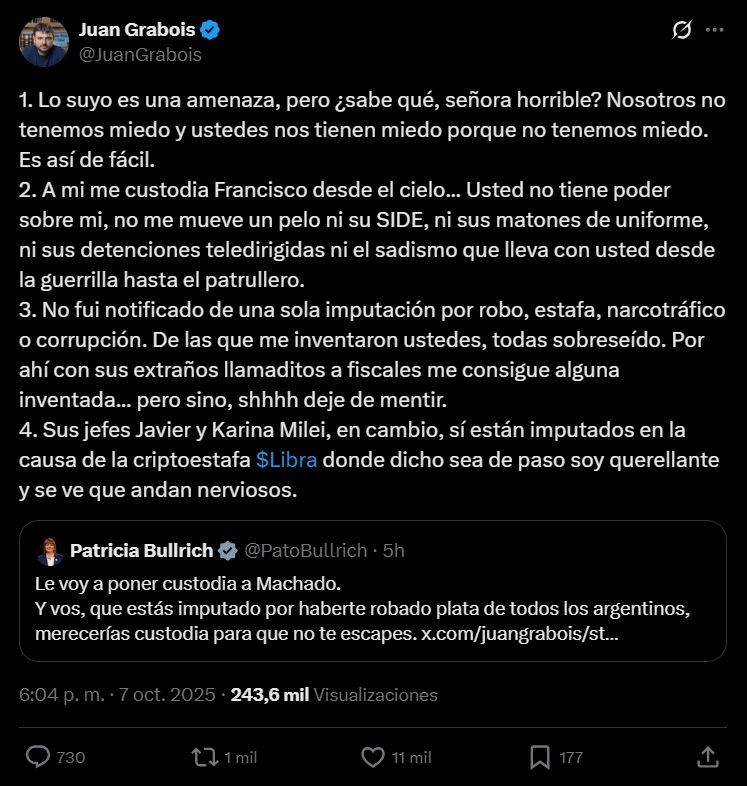Click Juan Grabois's profile picture
Viewport: 747px width, 786px height.
point(41,42)
